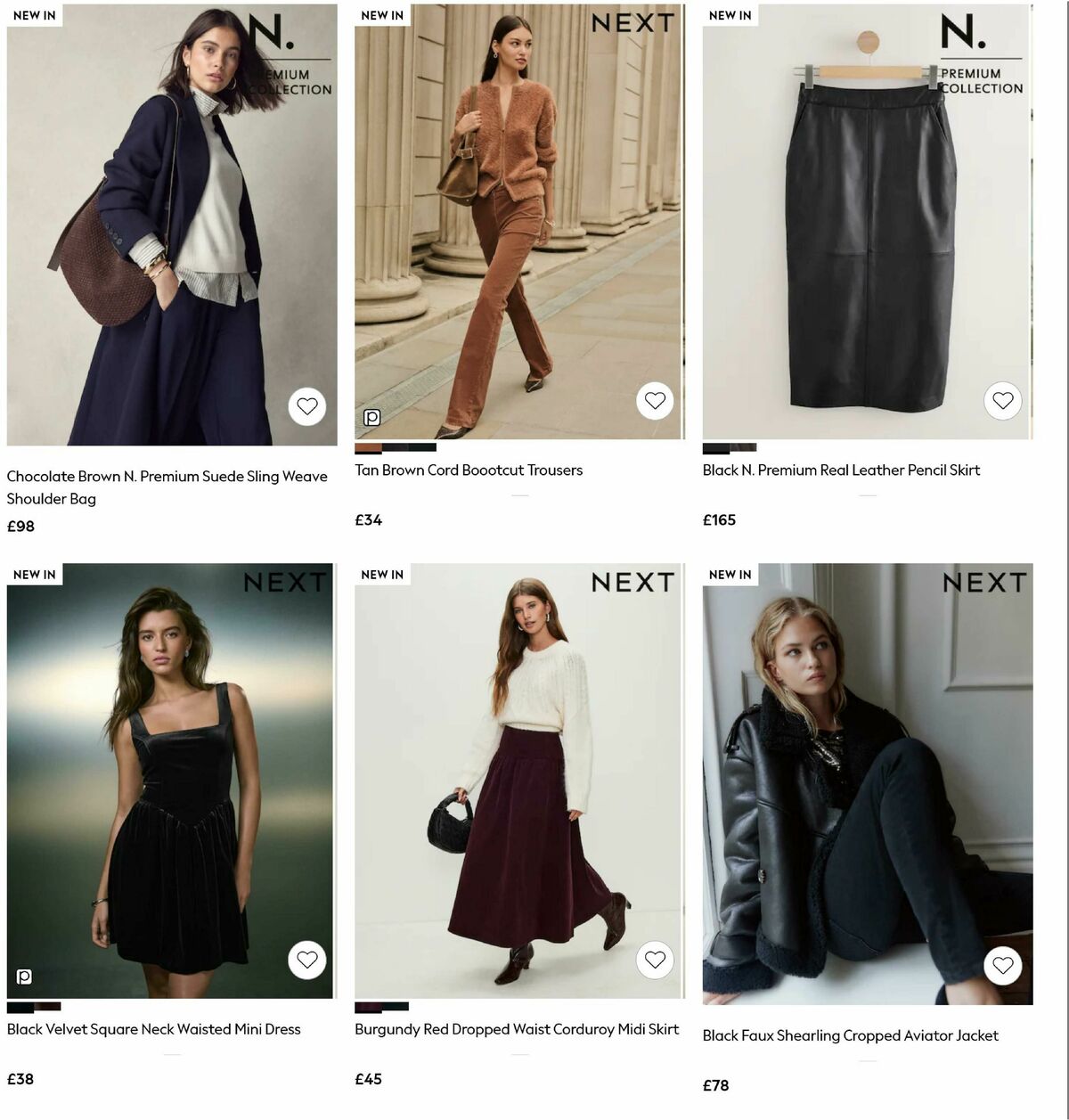Click the heart on the velvet mini dress
1069x1120 pixels.
coord(308,961)
